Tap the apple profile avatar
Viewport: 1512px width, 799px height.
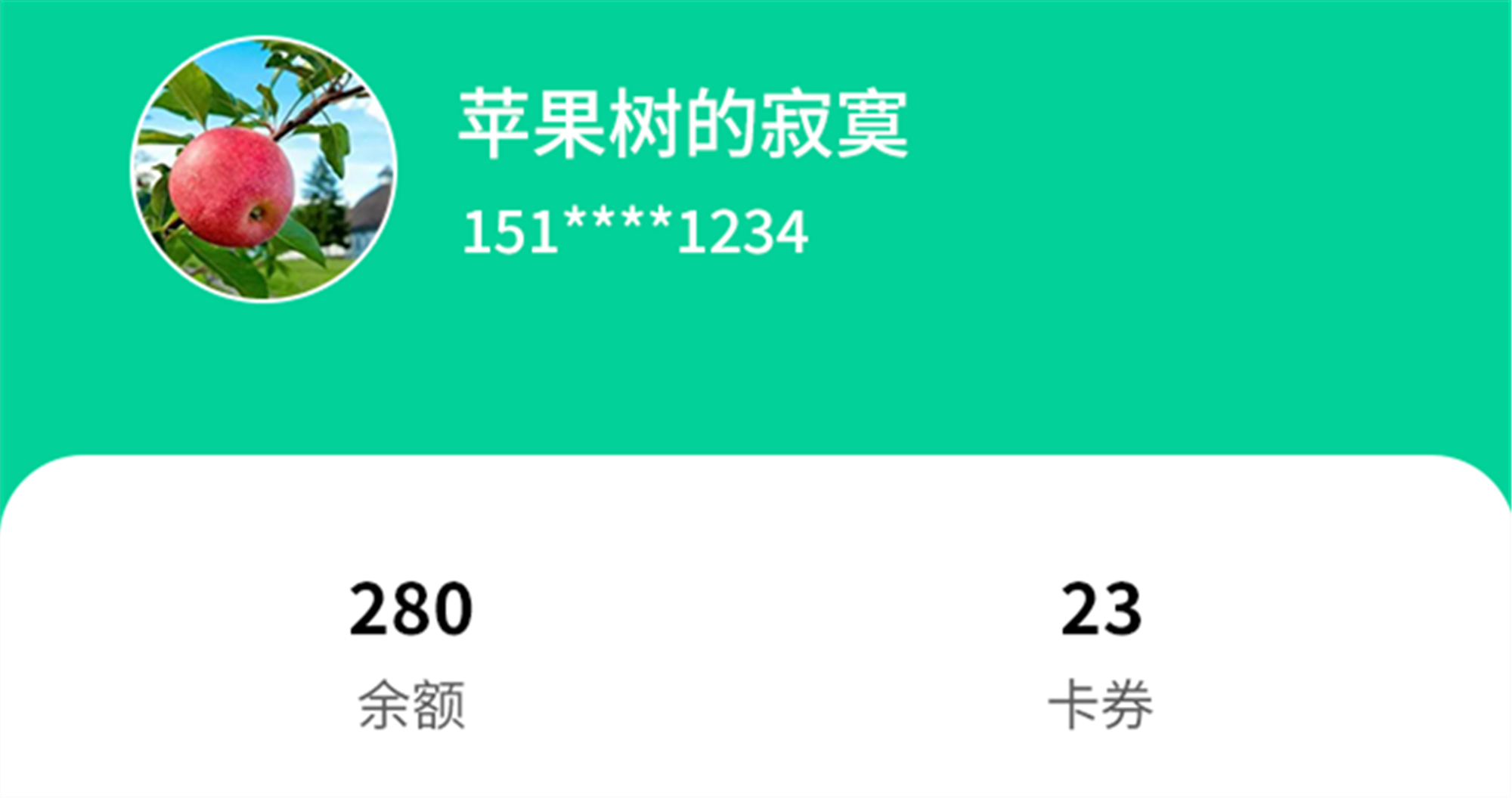click(264, 169)
